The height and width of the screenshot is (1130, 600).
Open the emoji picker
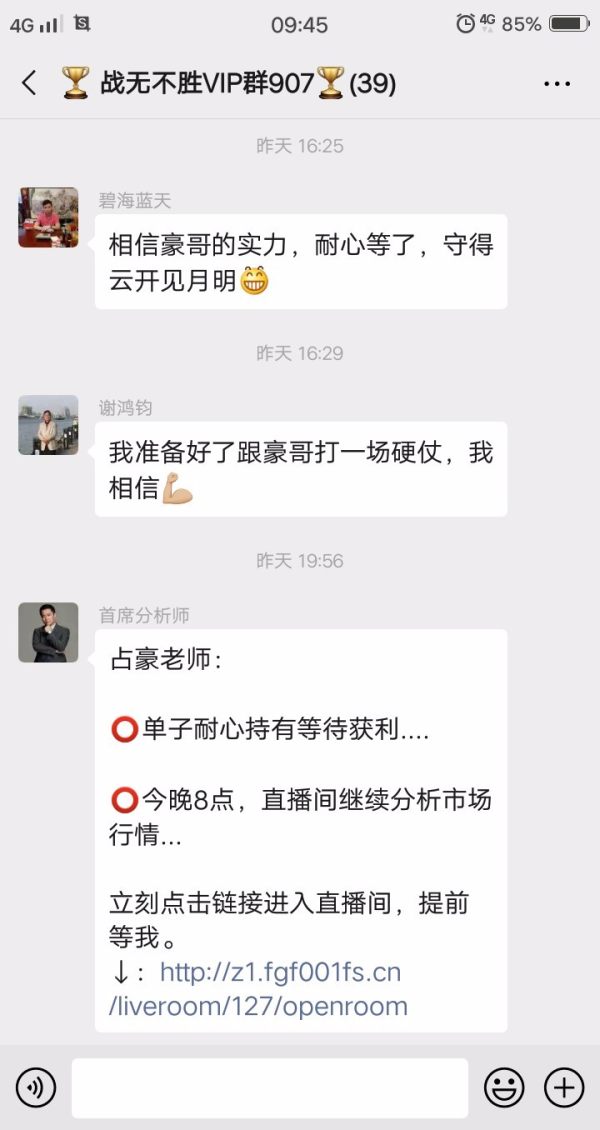pos(504,1087)
